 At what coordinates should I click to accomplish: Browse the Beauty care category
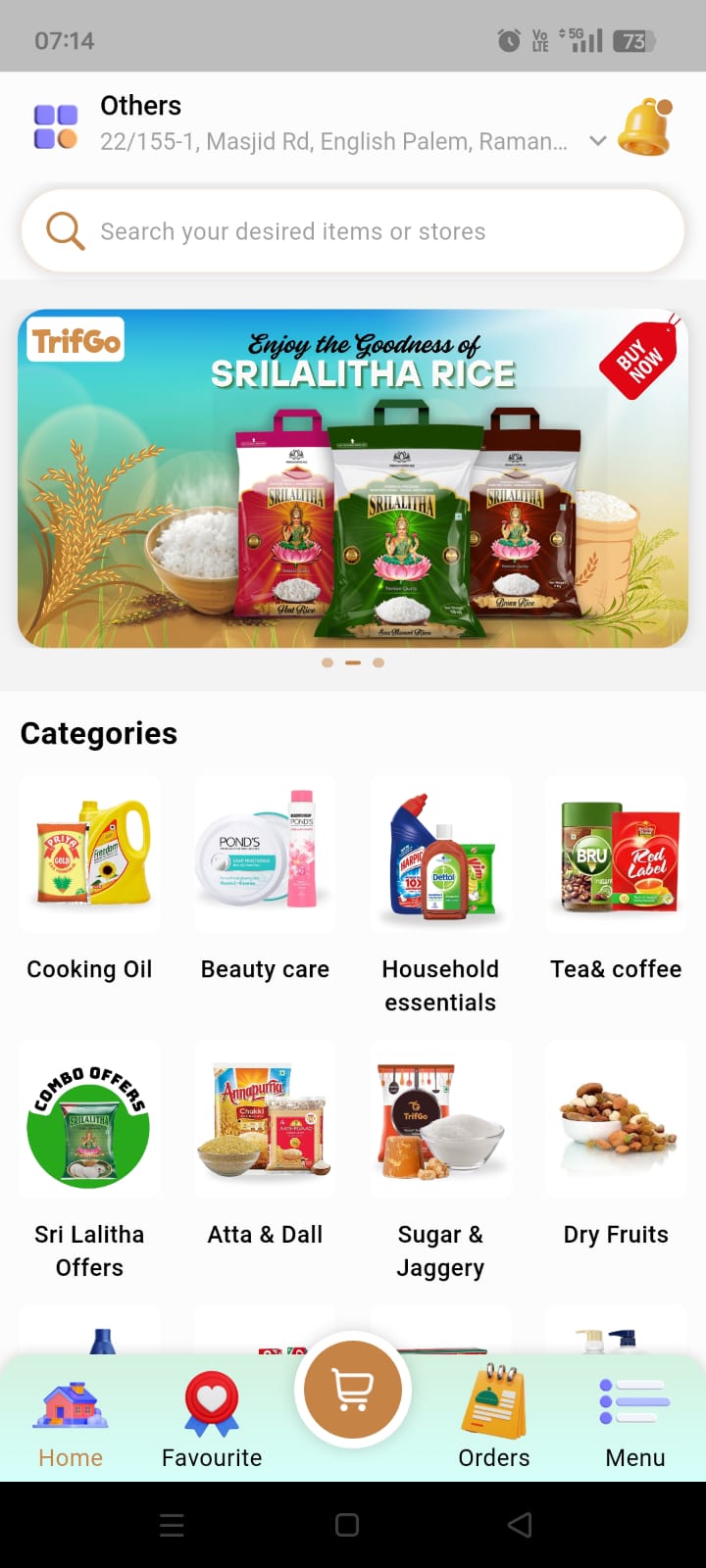(x=265, y=856)
